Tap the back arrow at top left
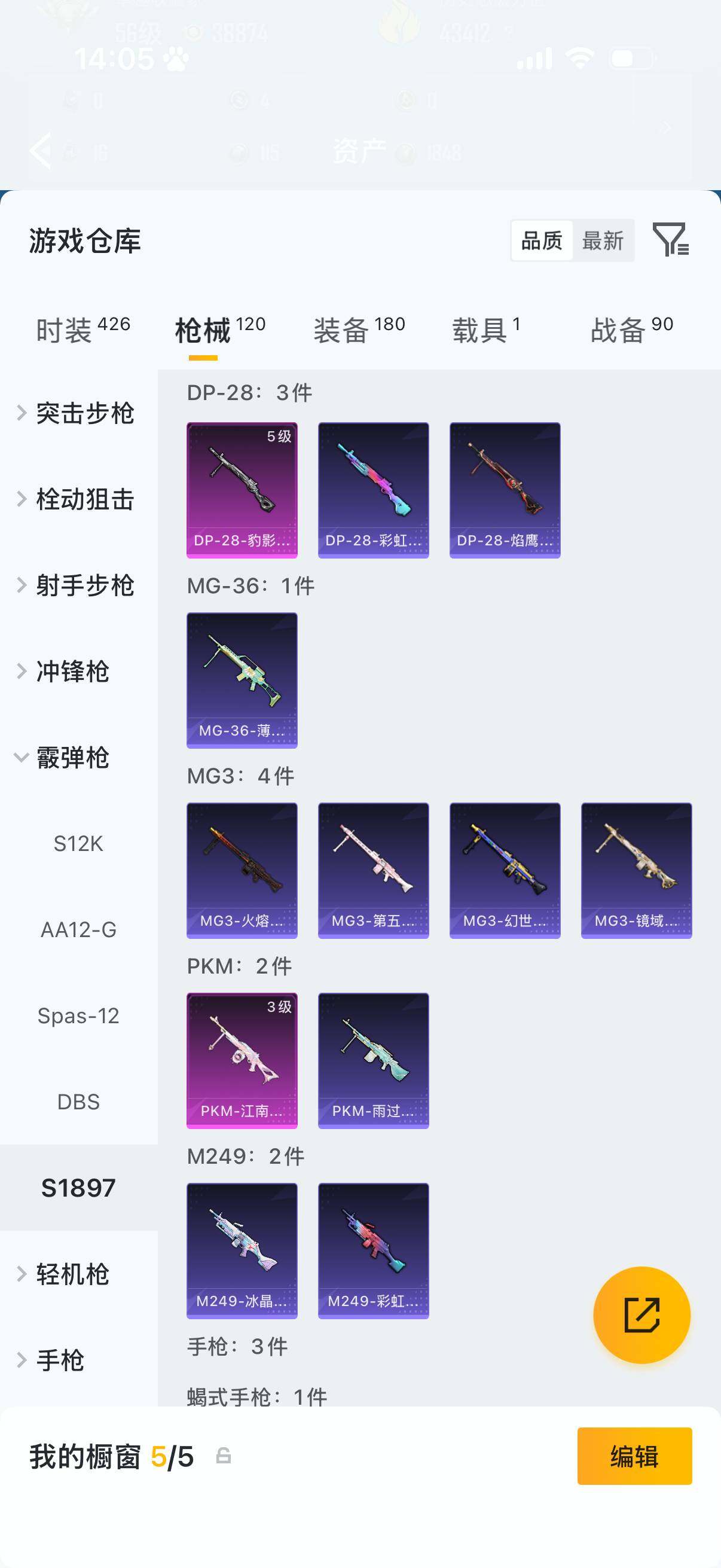This screenshot has height=1568, width=721. coord(40,151)
